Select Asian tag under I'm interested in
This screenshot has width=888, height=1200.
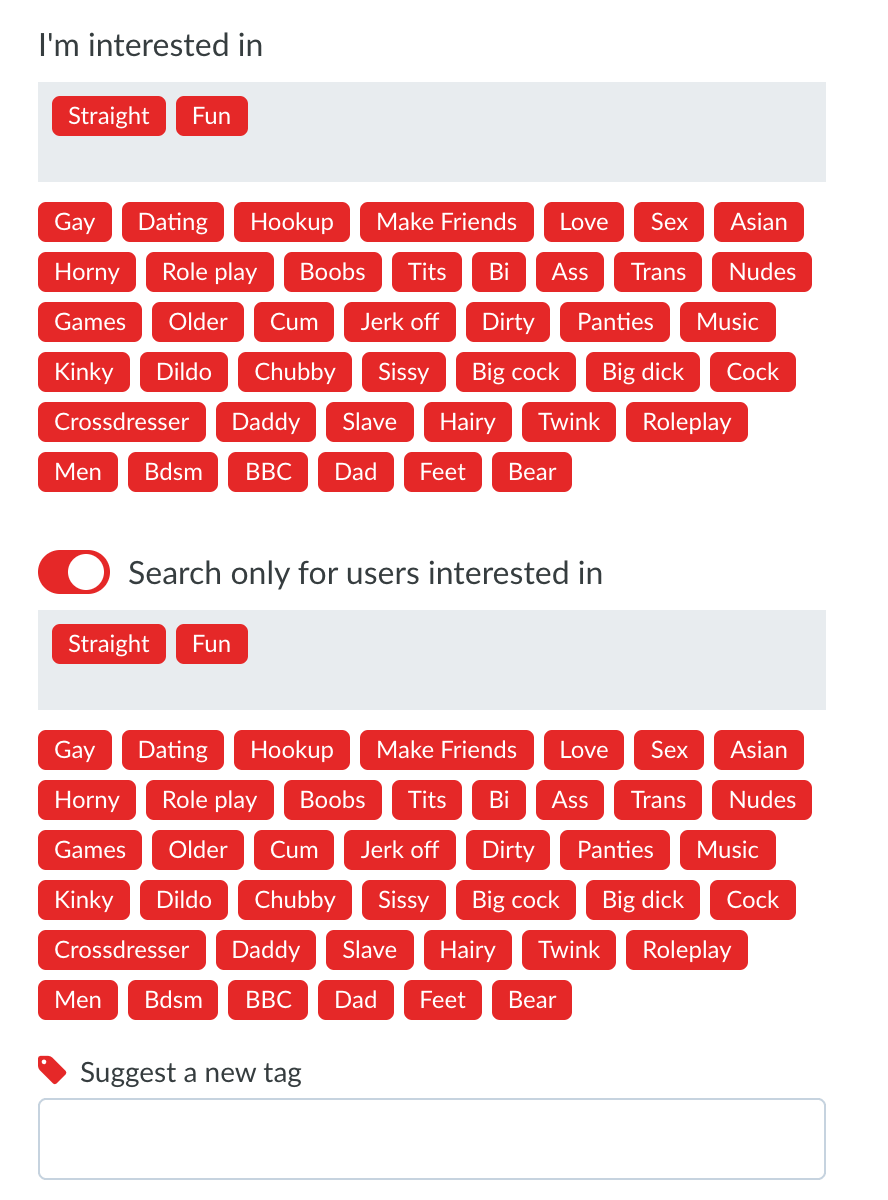[x=758, y=222]
